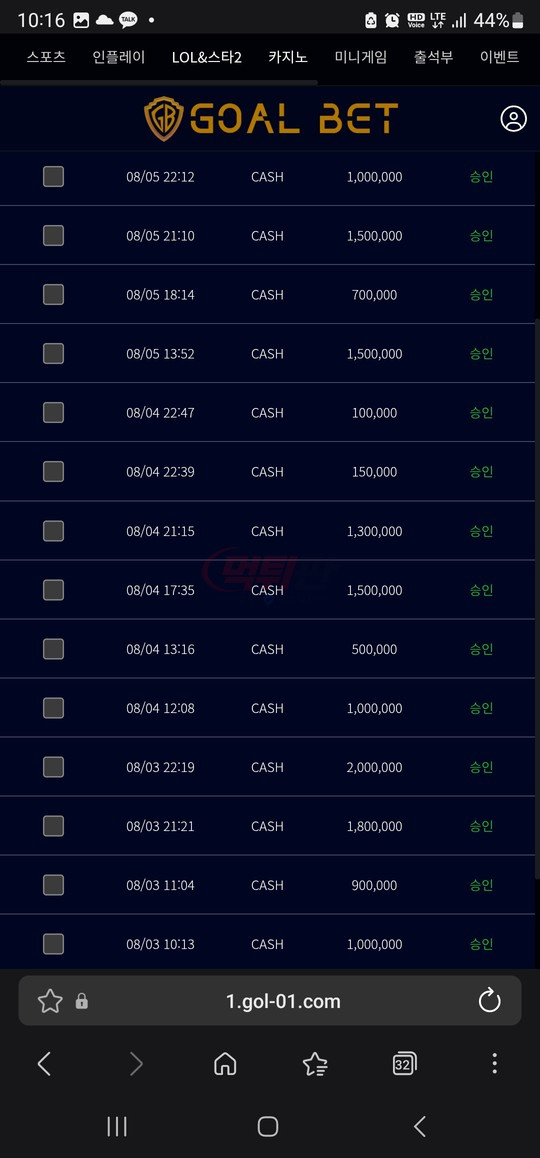Open the browser's three-dot menu
540x1158 pixels.
[x=494, y=1063]
